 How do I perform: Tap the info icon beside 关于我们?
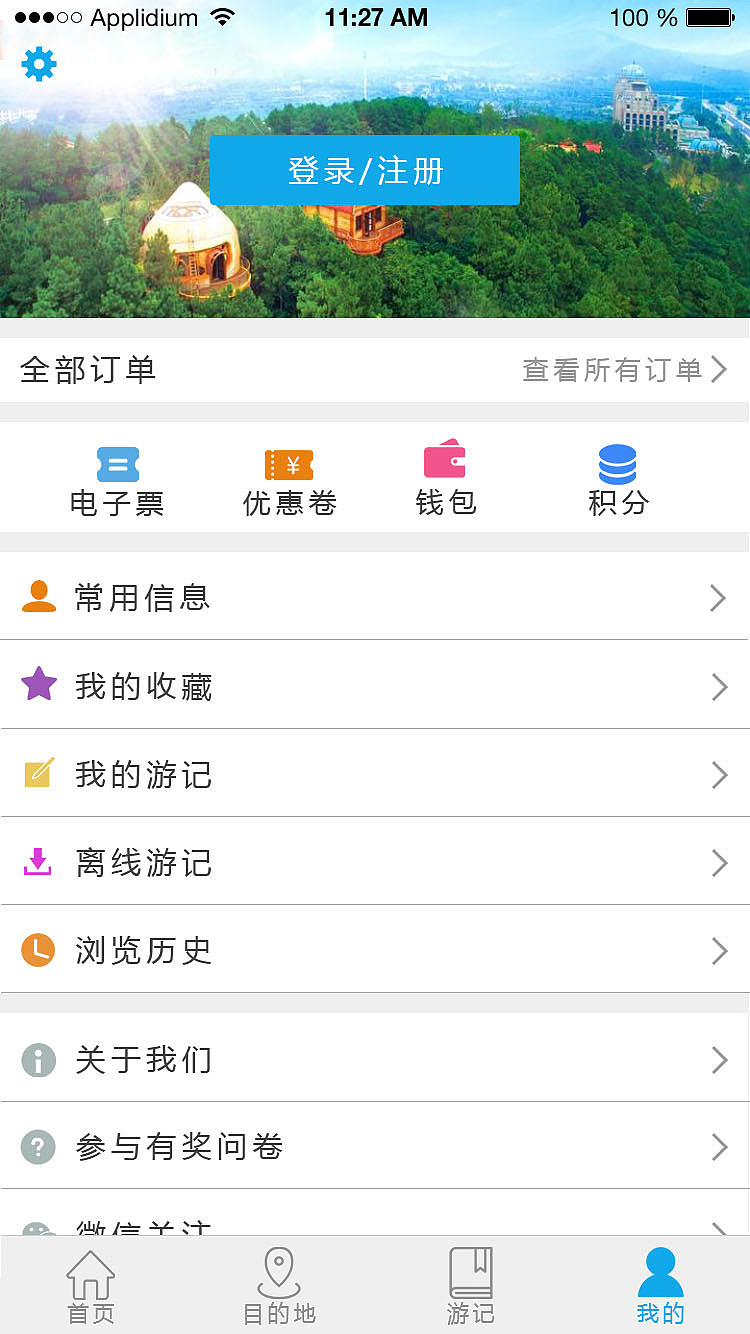(38, 1060)
